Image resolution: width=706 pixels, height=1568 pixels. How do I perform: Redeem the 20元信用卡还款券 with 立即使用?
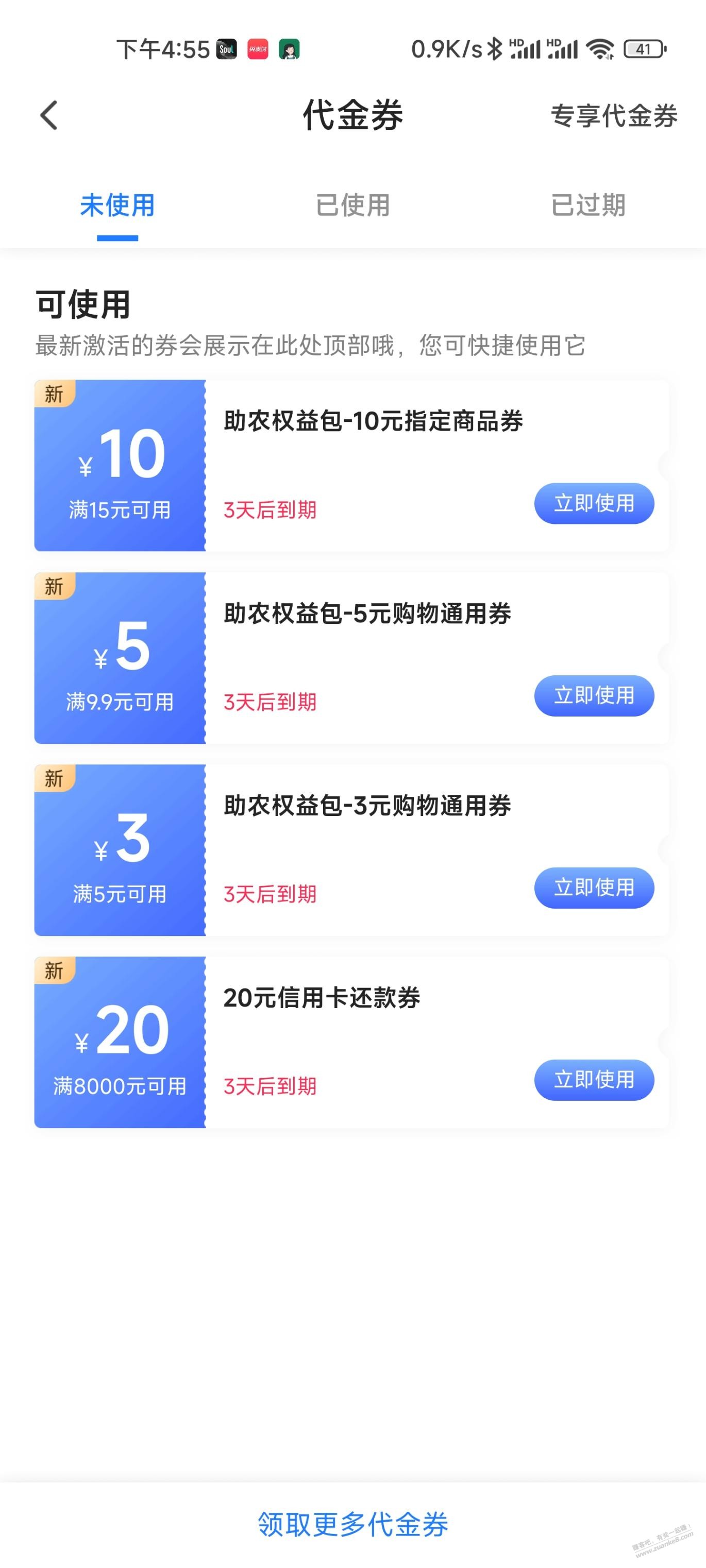tap(595, 1080)
